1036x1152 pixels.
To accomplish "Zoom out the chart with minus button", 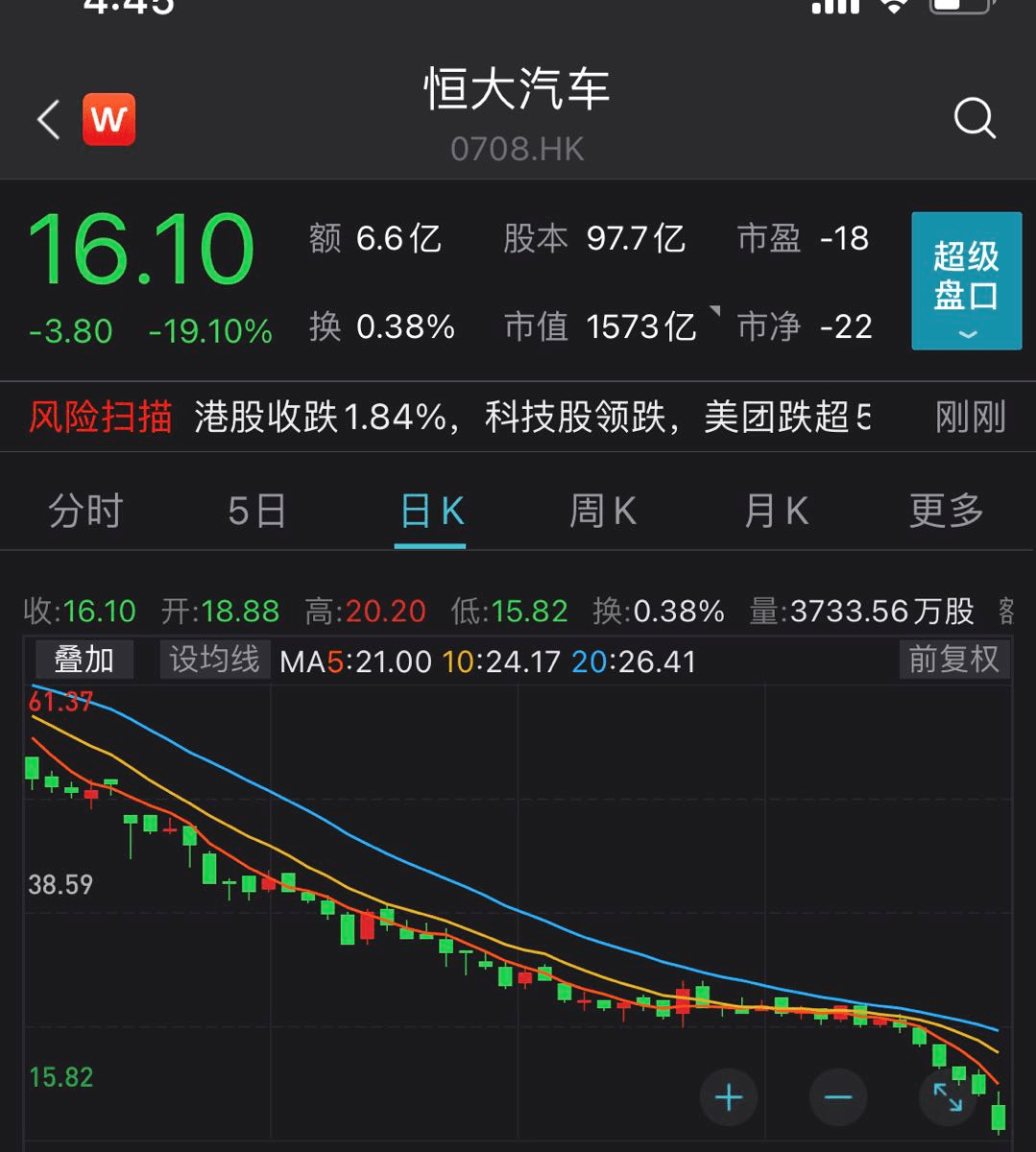I will (837, 1097).
